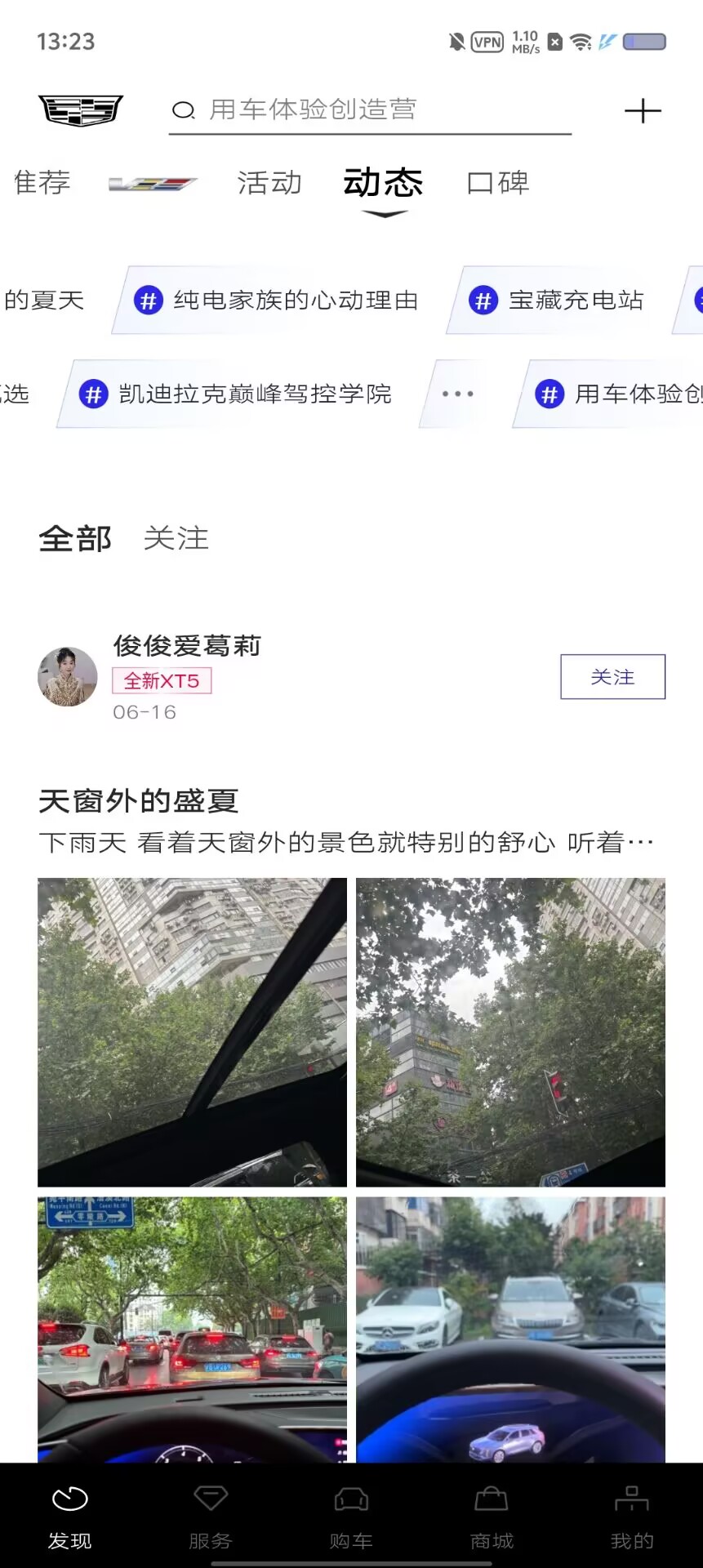Open the 我的 bottom tab
This screenshot has height=1568, width=703.
pyautogui.click(x=632, y=1518)
